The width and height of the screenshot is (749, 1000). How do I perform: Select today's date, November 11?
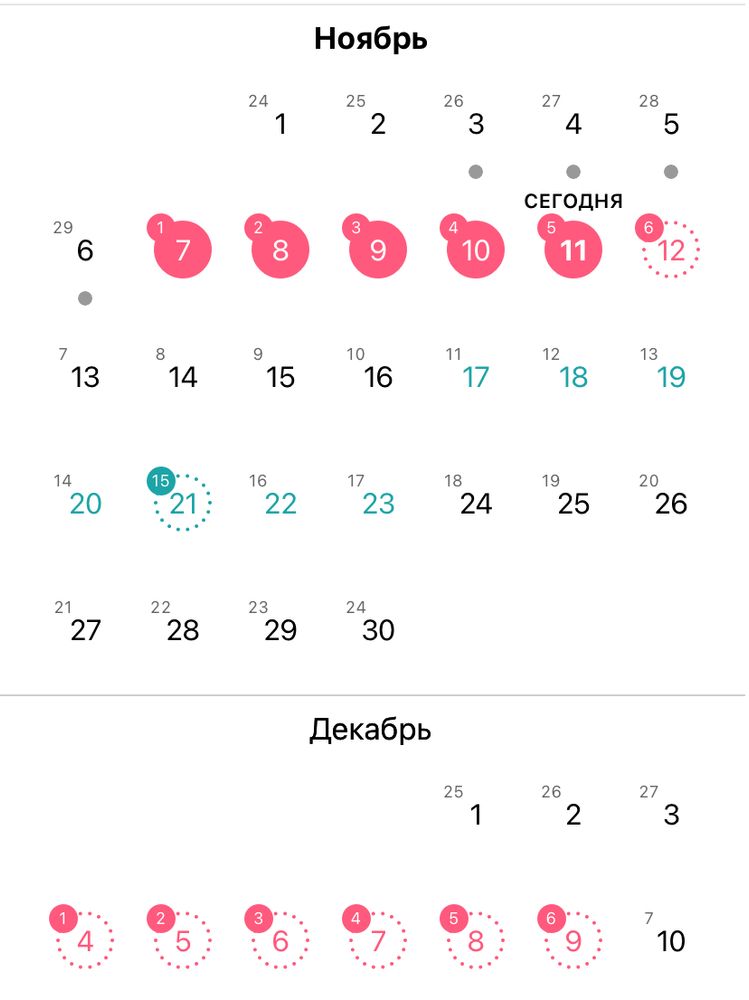[573, 250]
